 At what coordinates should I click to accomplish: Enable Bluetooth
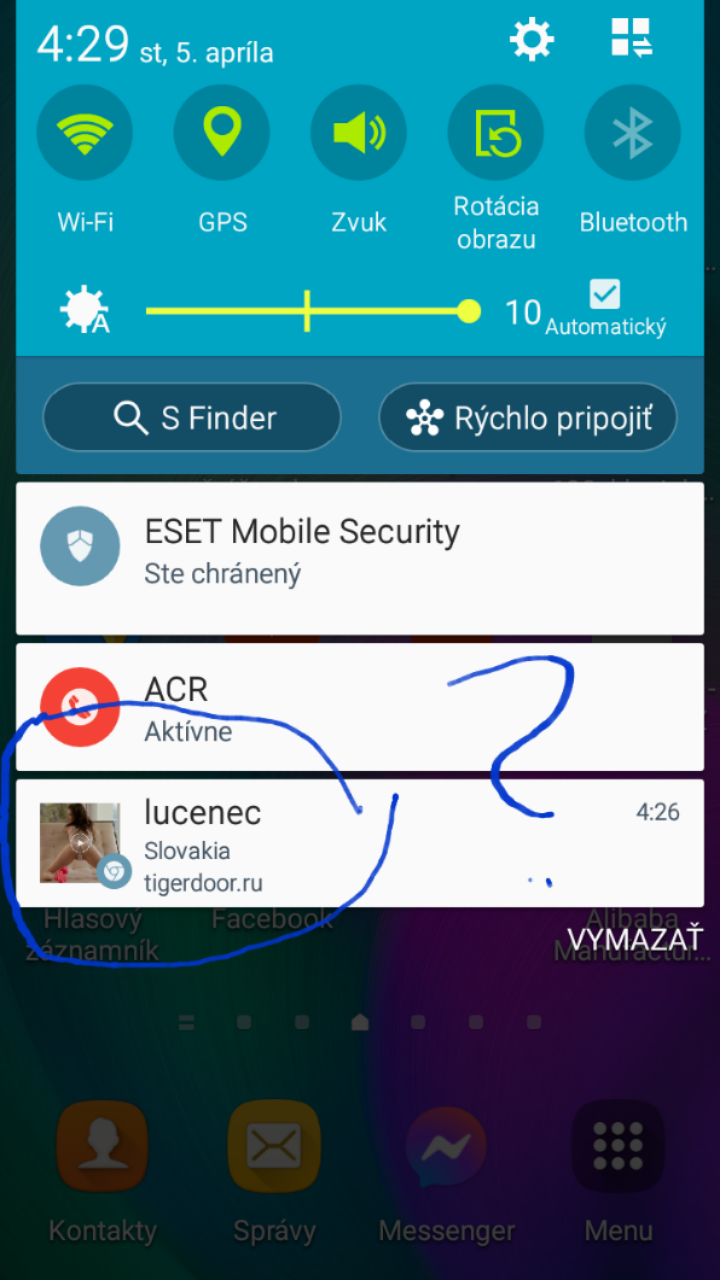pos(632,133)
